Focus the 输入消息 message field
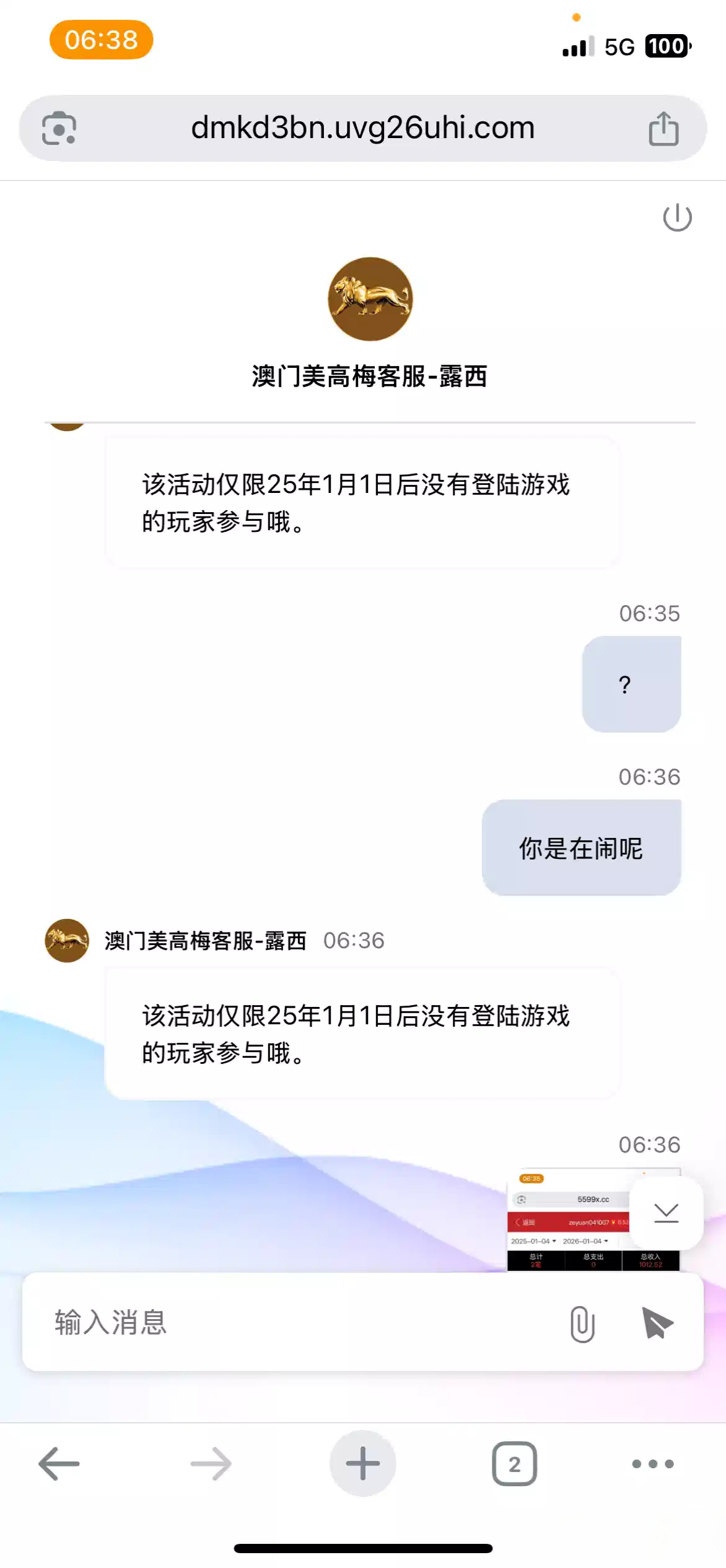The image size is (726, 1568). 297,1322
